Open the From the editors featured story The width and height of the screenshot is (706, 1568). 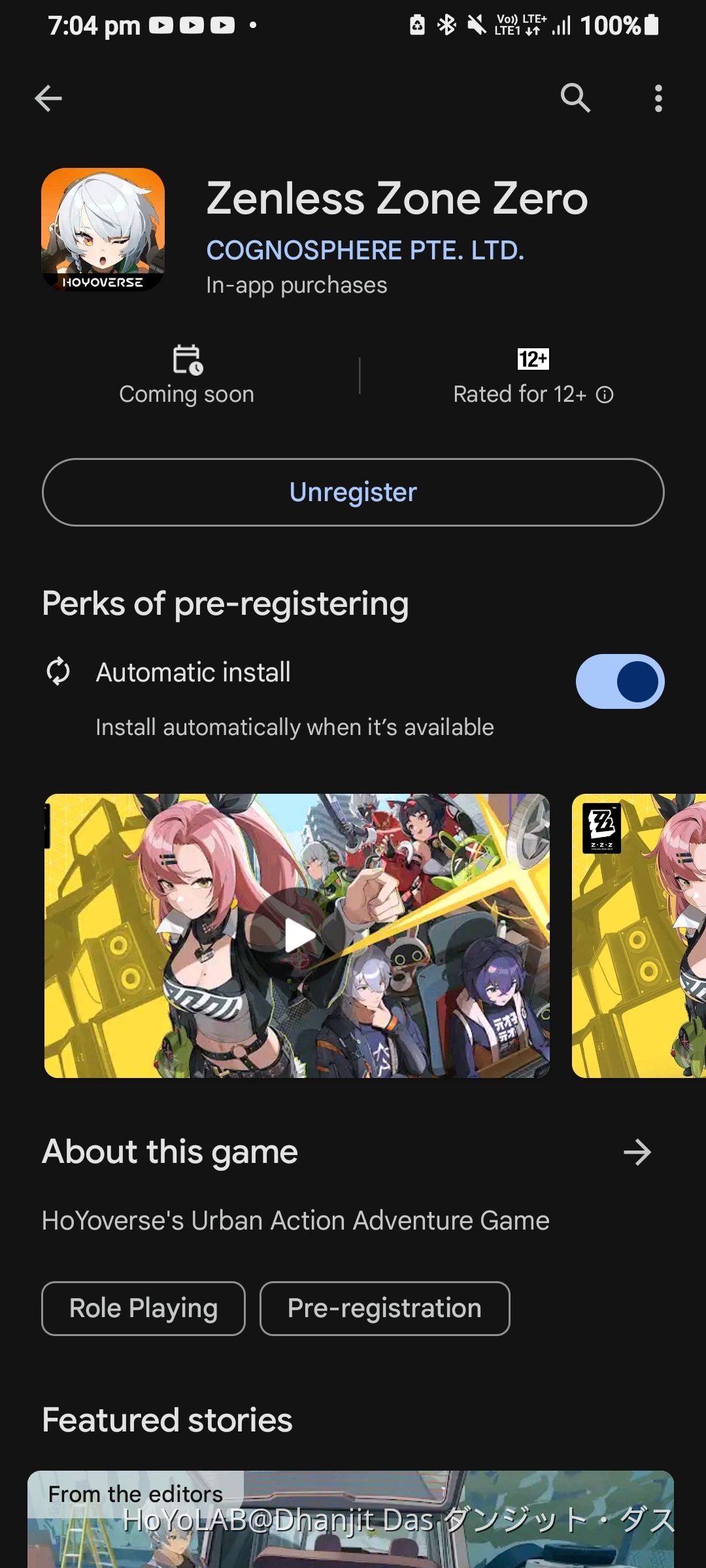point(350,1522)
